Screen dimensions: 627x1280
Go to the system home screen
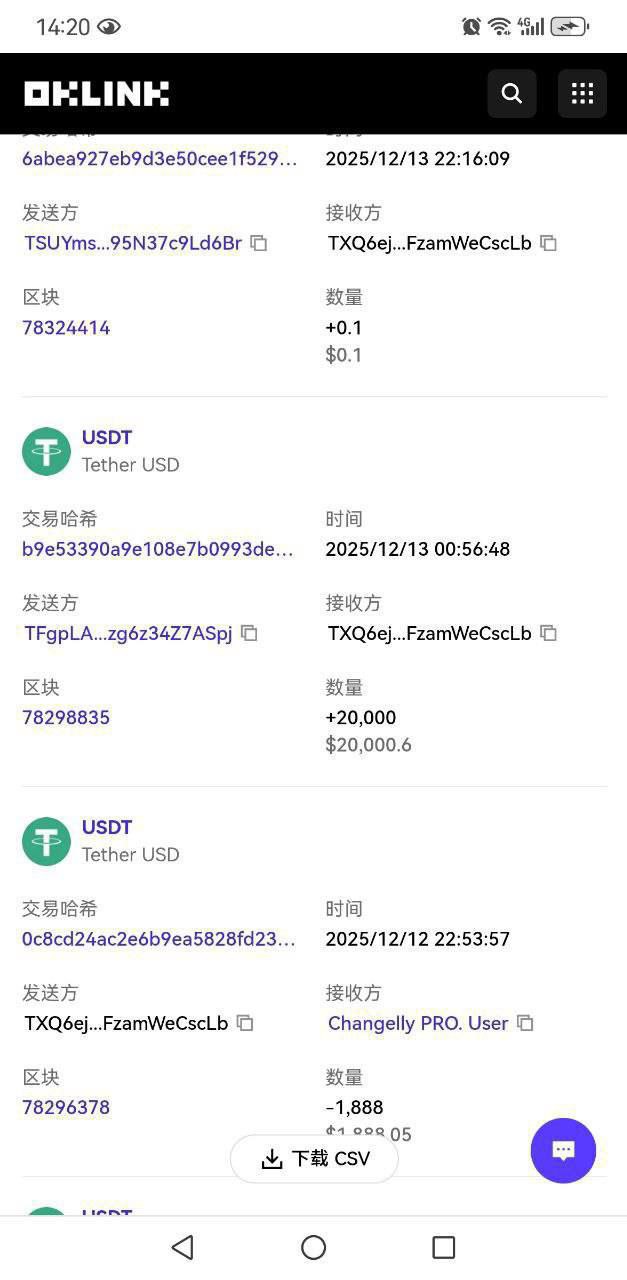(x=314, y=1247)
